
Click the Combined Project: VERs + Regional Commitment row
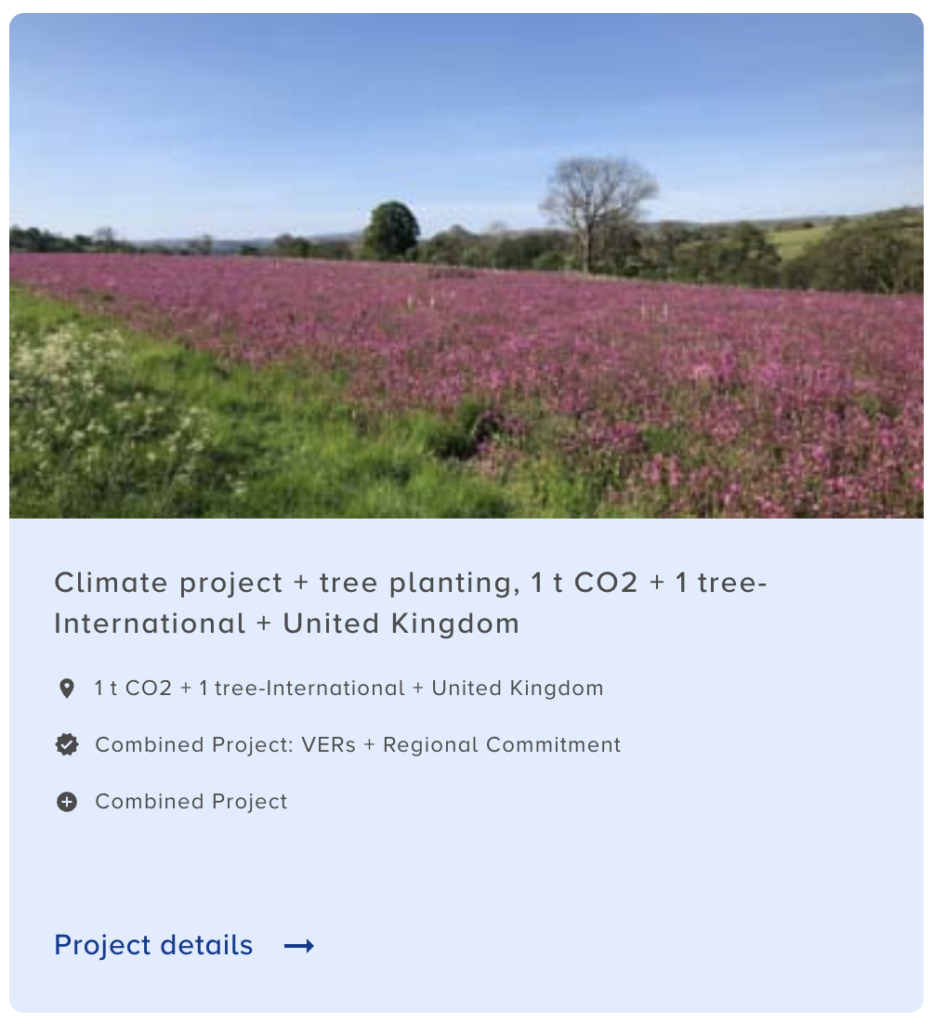[x=357, y=744]
